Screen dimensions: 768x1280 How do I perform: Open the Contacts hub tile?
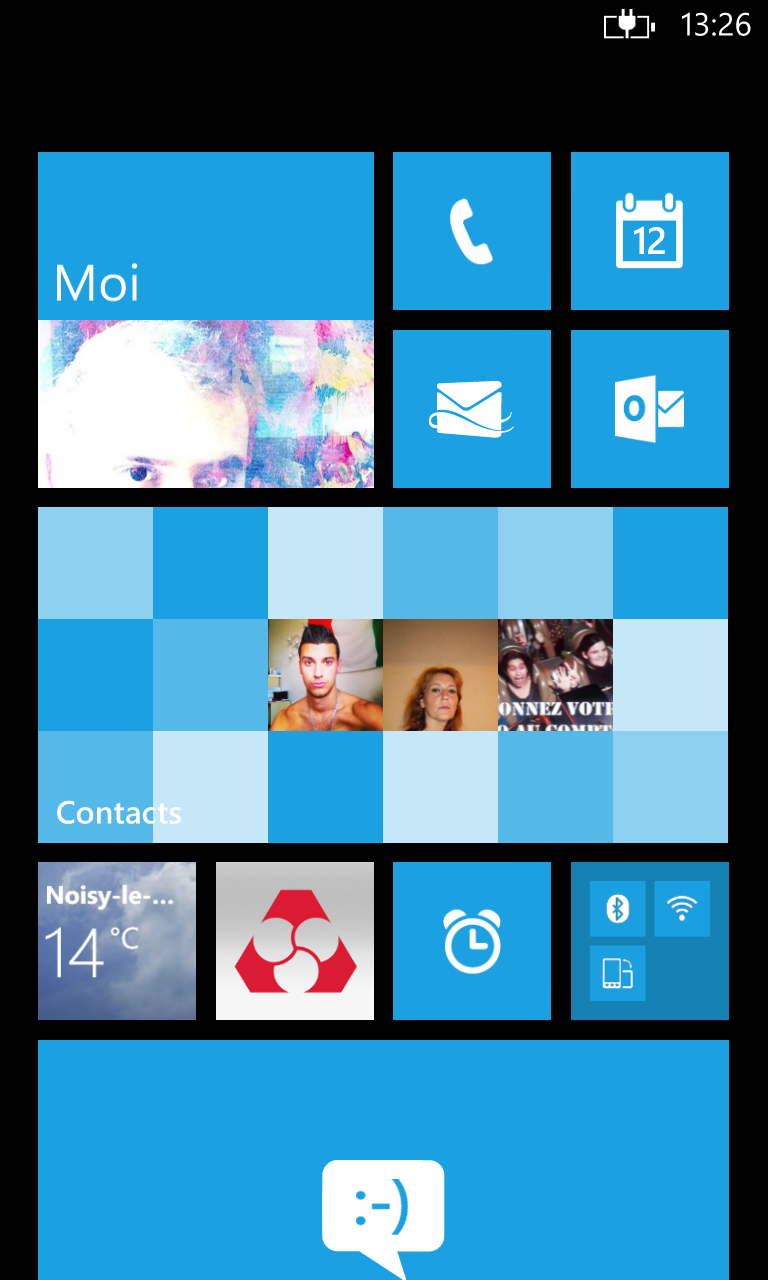(x=383, y=675)
